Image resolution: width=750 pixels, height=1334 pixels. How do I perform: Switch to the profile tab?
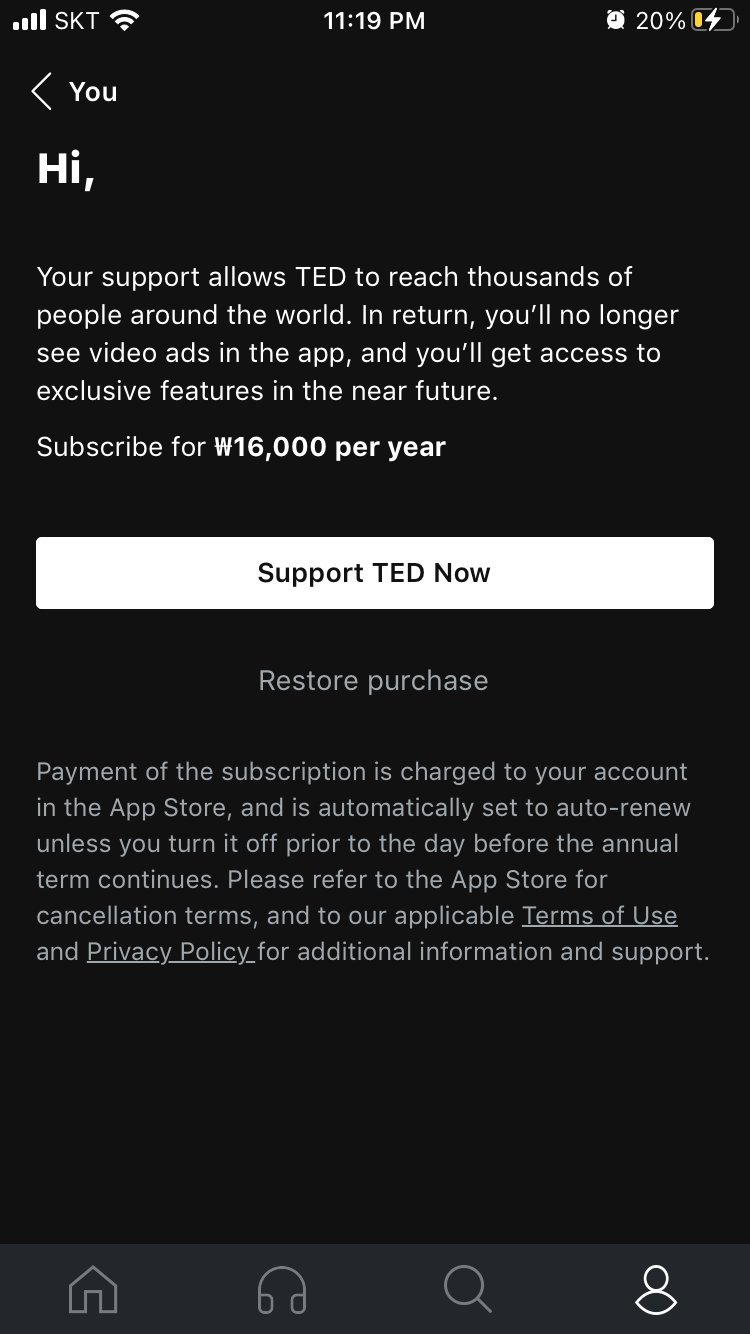[656, 1289]
